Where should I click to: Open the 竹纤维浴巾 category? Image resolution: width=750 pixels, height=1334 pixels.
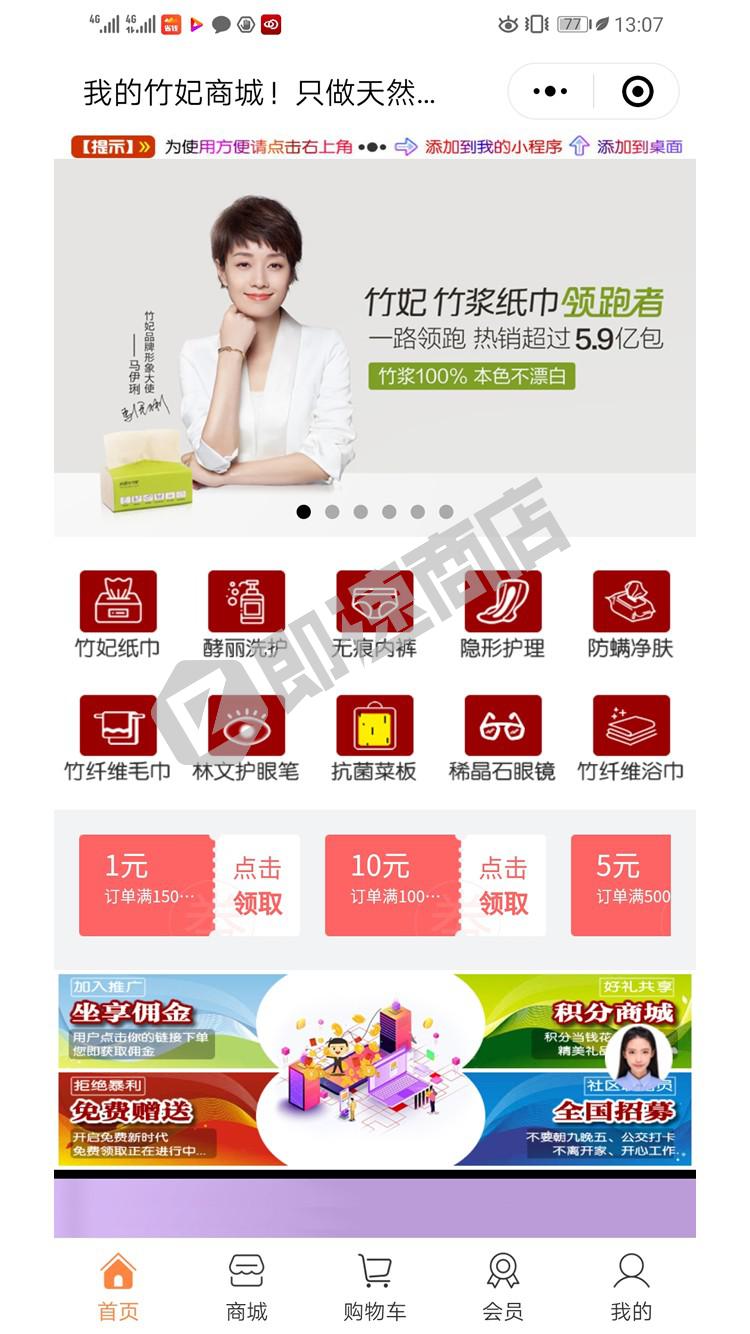click(x=630, y=737)
